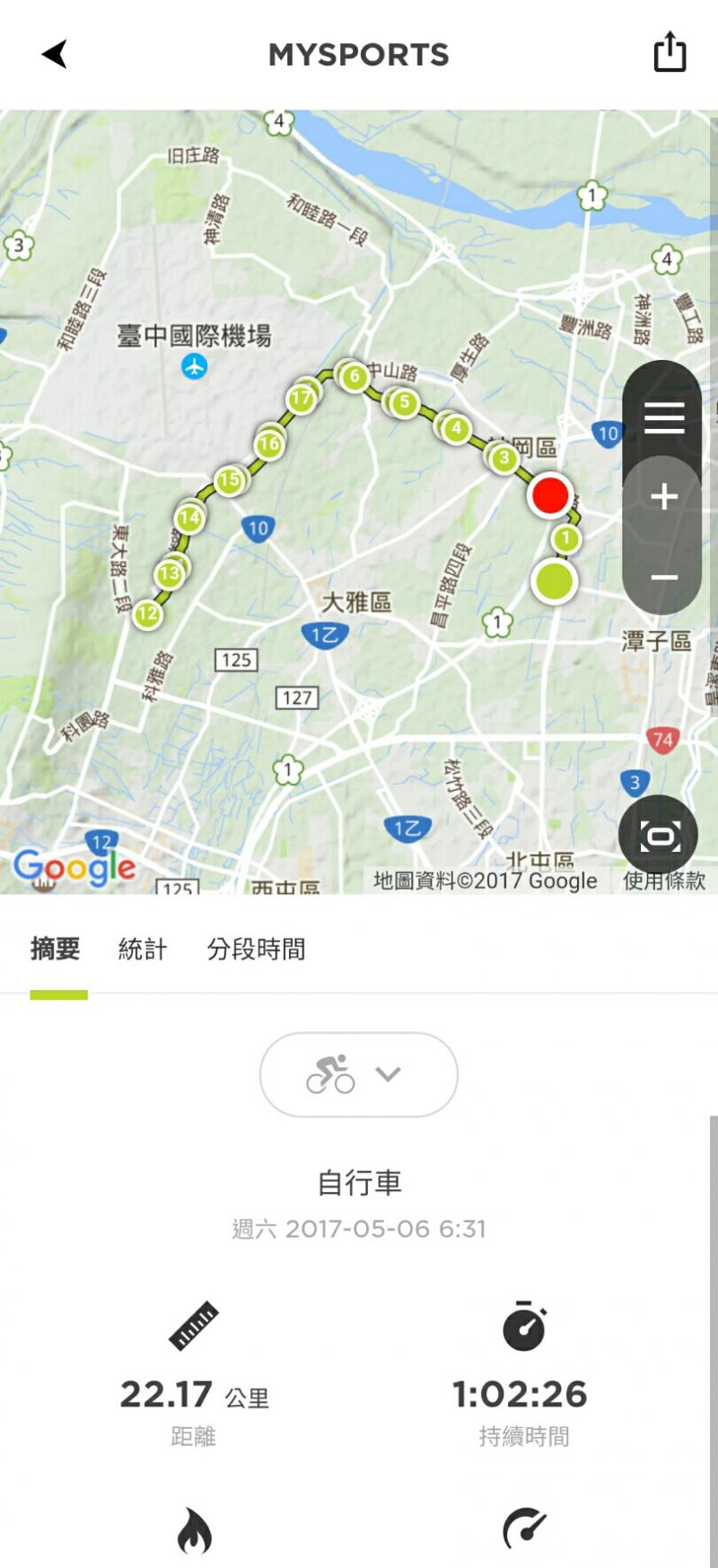Zoom in on the map

coord(663,496)
